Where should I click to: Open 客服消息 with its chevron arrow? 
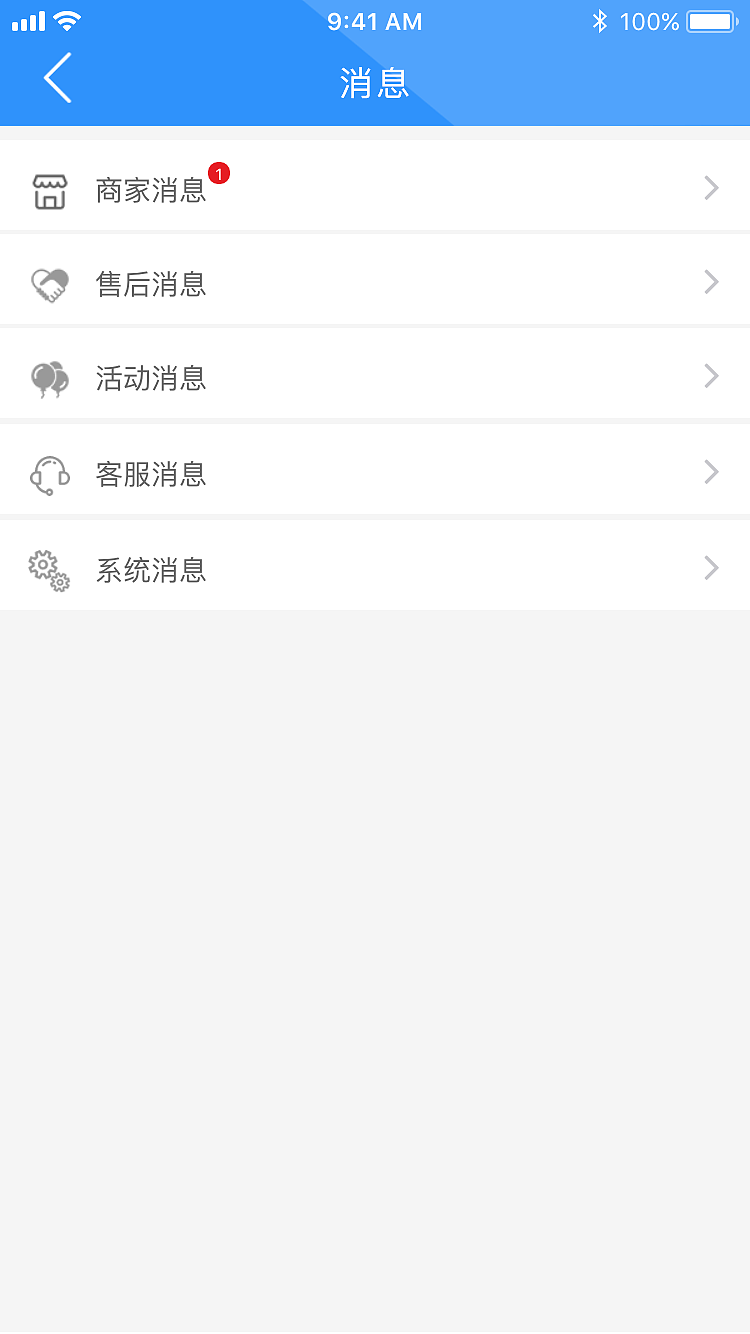click(710, 474)
